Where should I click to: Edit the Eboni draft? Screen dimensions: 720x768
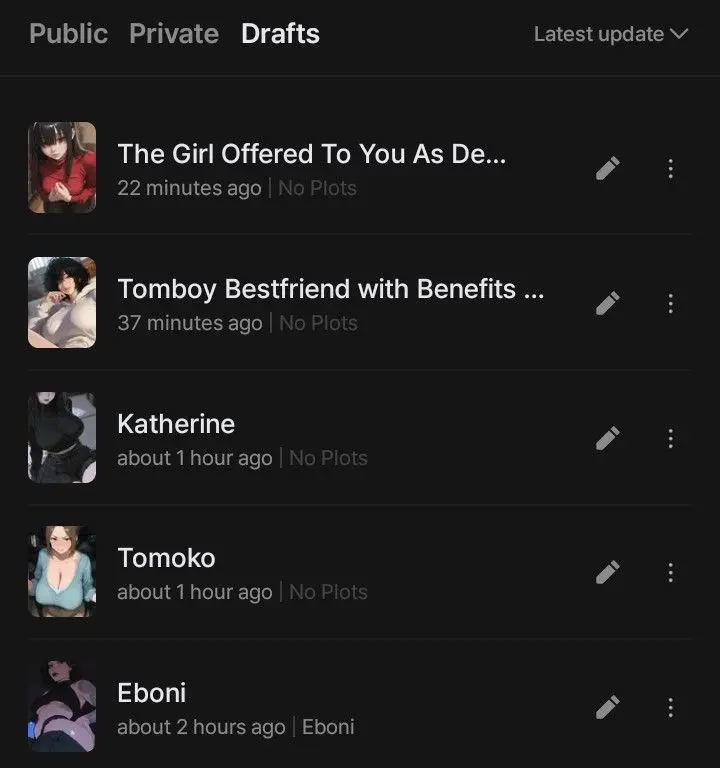coord(608,708)
